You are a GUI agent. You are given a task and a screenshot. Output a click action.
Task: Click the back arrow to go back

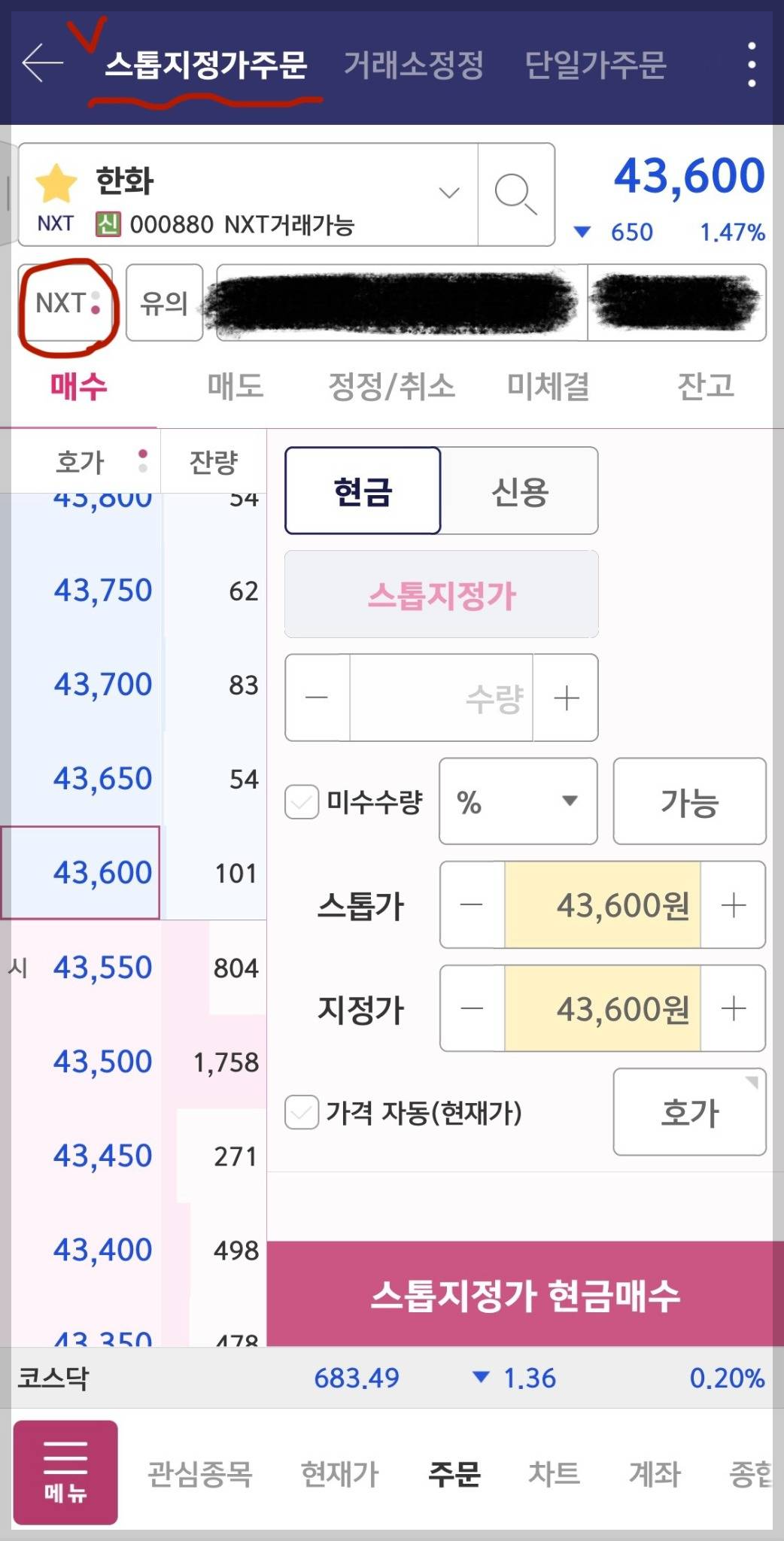point(43,64)
